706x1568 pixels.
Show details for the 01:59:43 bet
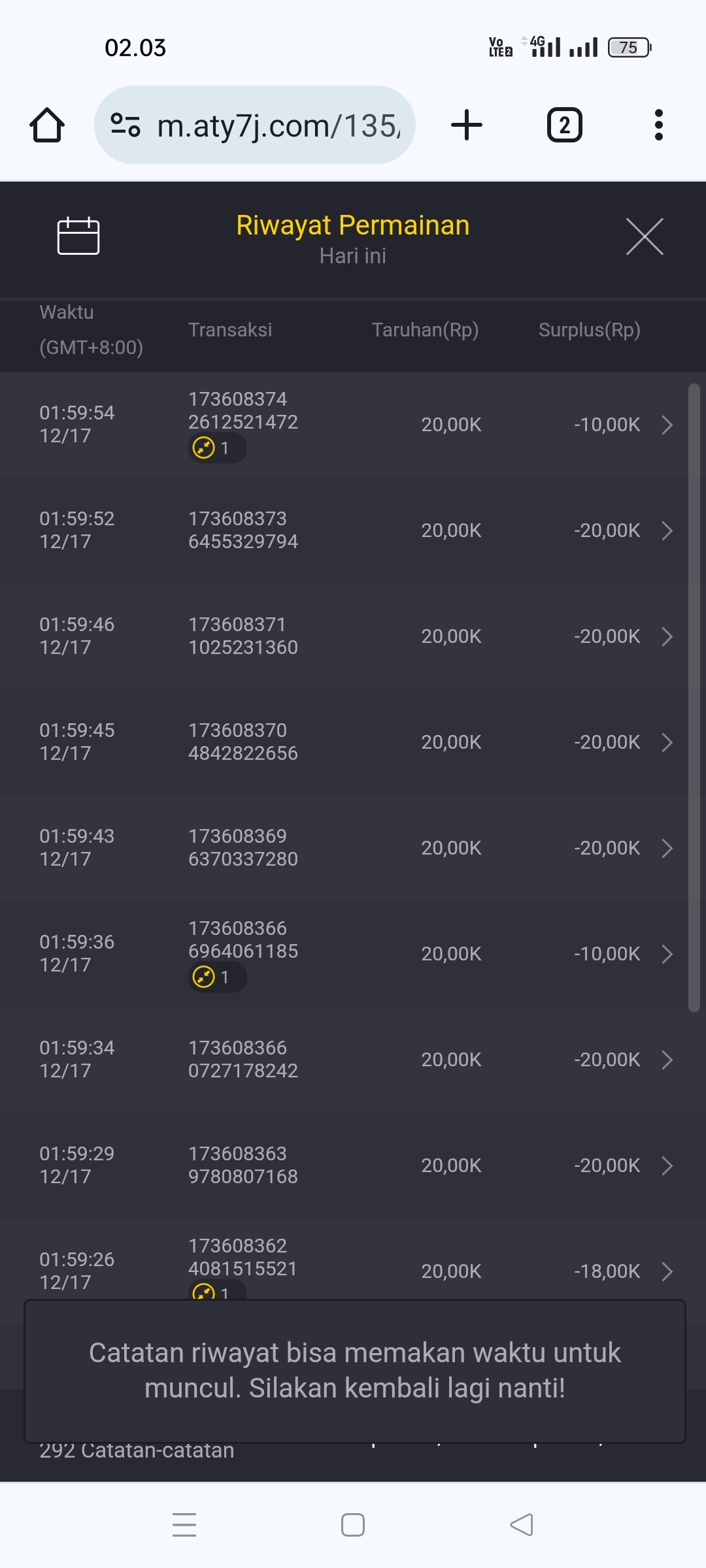tap(666, 848)
